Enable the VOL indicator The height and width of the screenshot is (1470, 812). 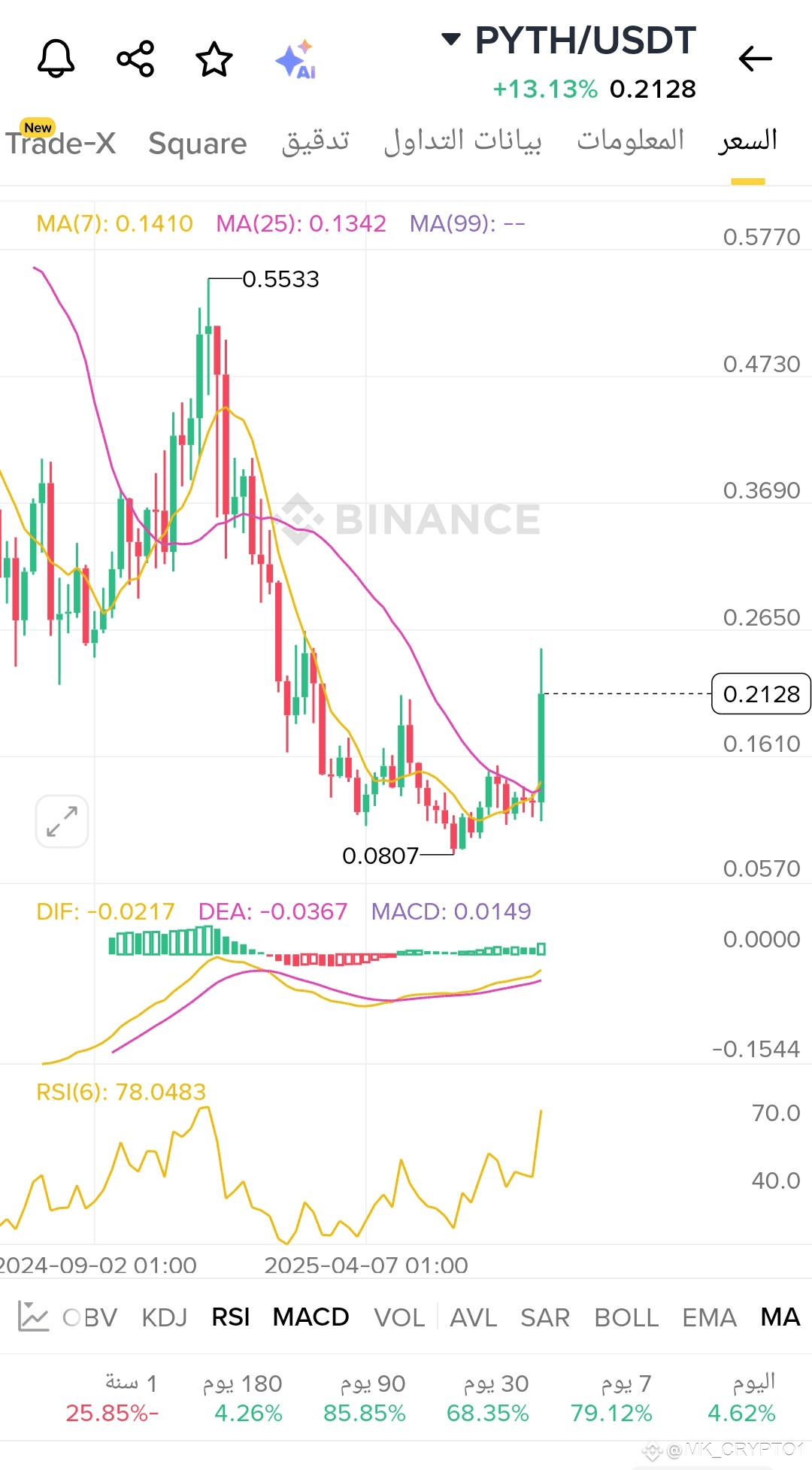pos(399,1317)
